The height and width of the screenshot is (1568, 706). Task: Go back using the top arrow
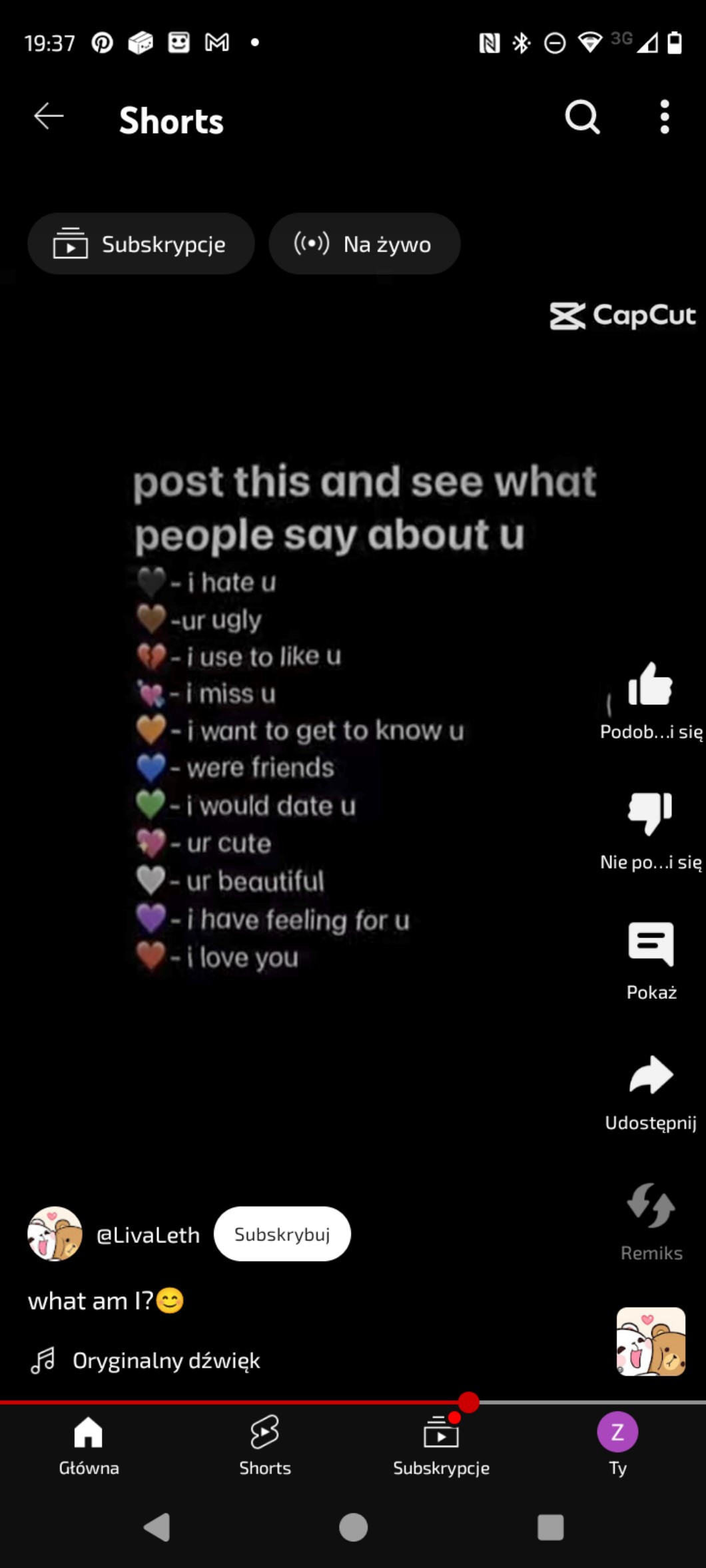click(49, 117)
